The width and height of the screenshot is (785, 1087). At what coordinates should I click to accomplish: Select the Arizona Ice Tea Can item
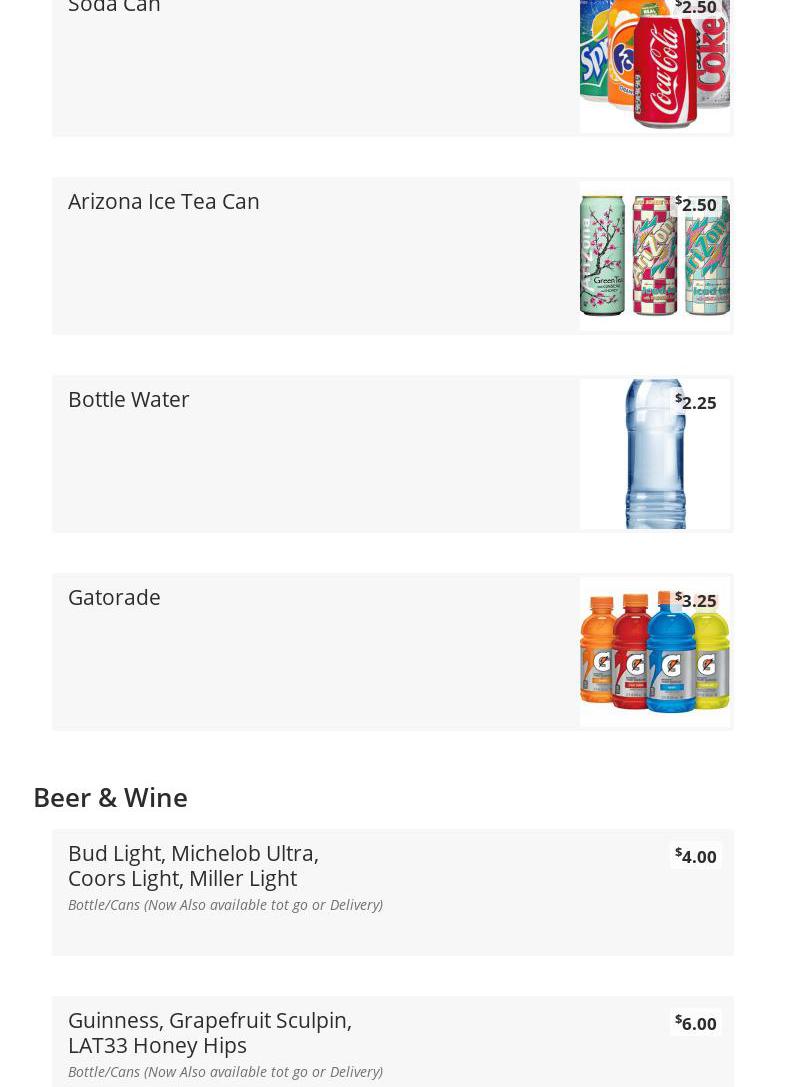tap(164, 201)
